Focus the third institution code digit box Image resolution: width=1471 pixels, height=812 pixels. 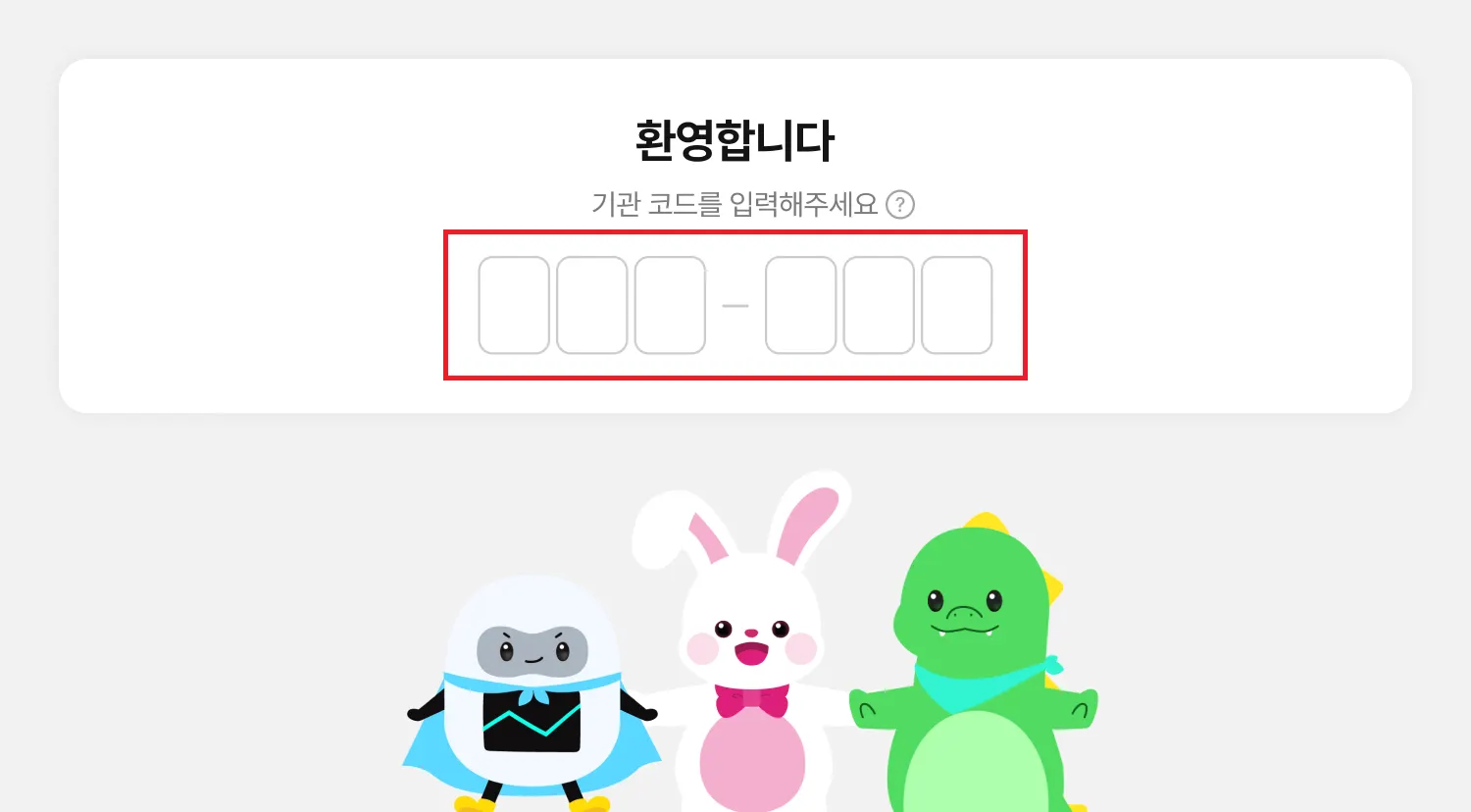[670, 305]
